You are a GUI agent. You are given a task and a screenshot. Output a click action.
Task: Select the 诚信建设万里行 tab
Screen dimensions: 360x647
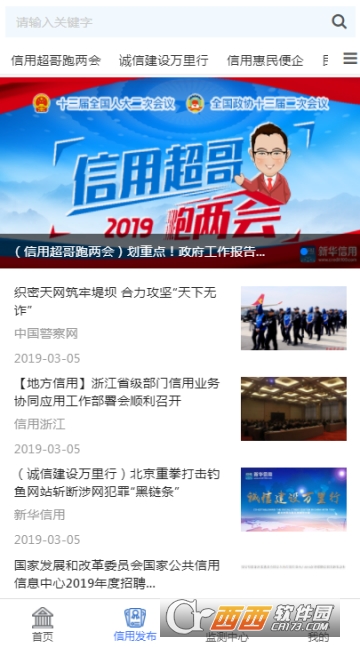(163, 60)
